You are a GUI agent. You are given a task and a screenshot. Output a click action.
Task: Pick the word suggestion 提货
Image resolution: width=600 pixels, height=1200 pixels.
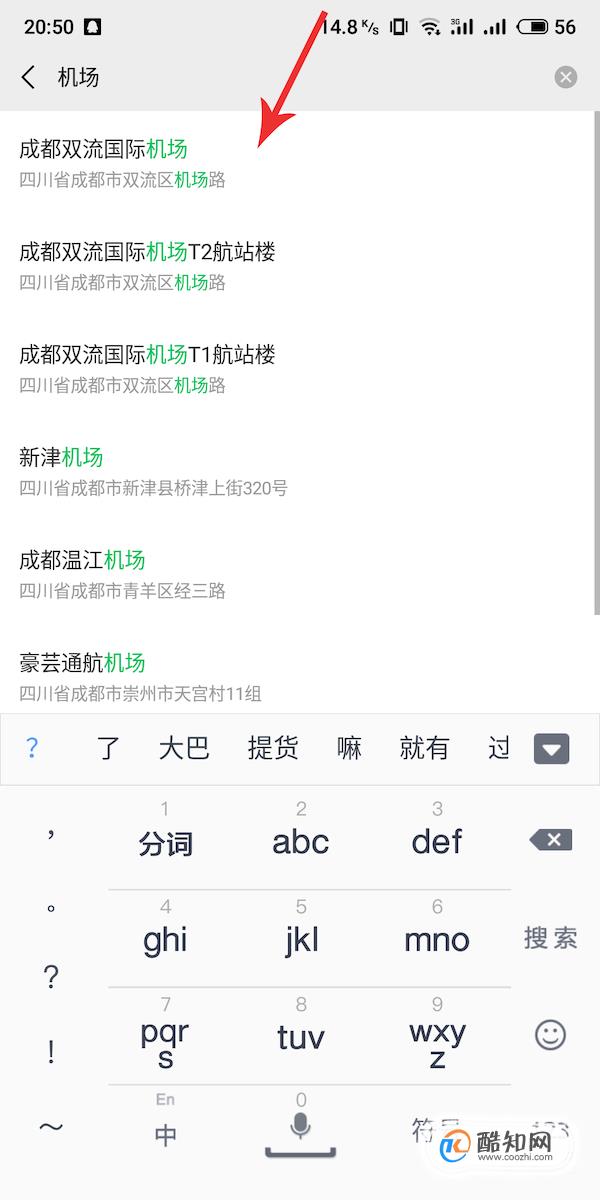[x=273, y=748]
